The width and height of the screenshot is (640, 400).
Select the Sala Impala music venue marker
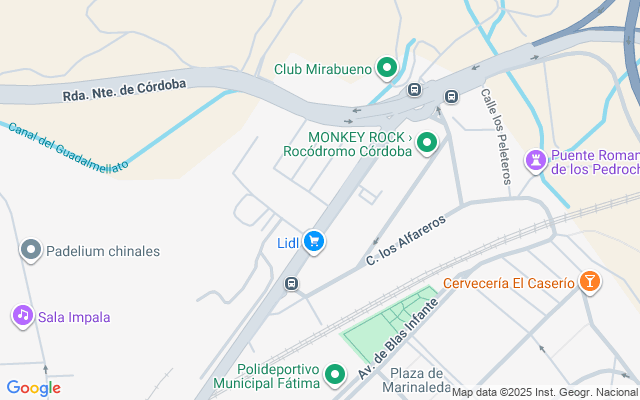(x=22, y=316)
